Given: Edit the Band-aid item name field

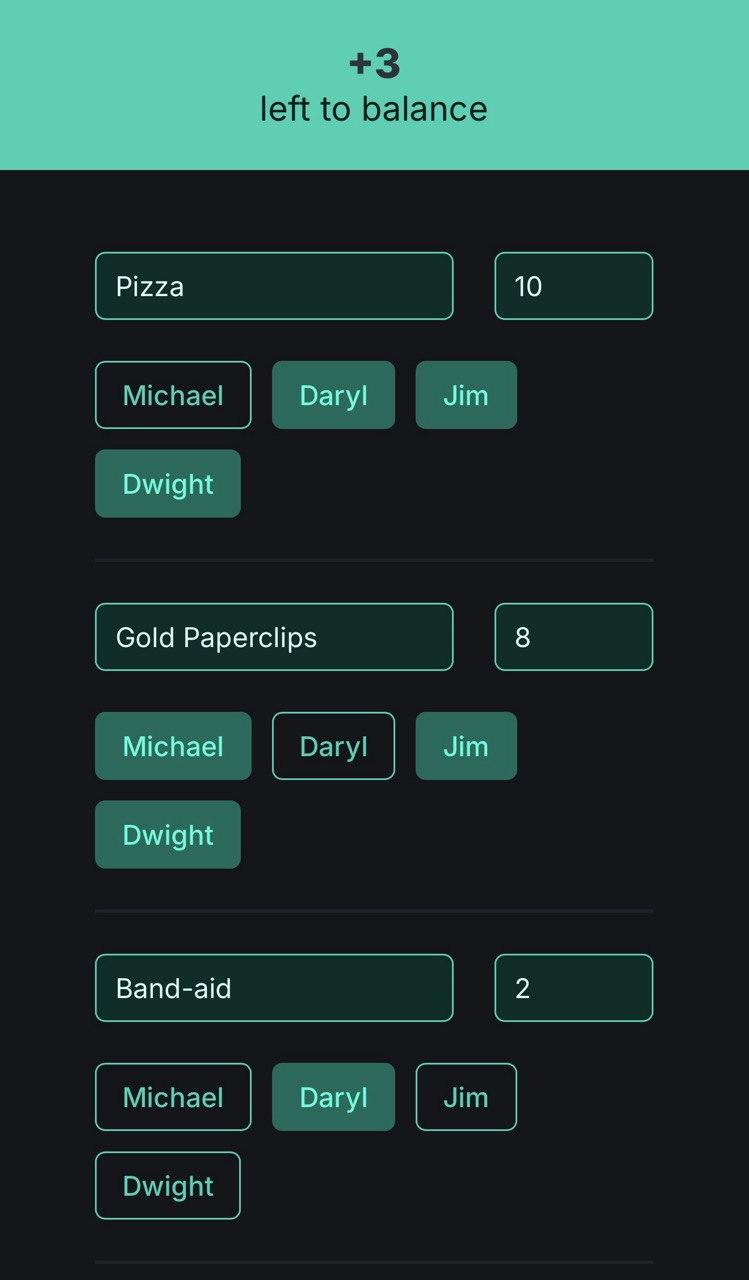Looking at the screenshot, I should (274, 988).
